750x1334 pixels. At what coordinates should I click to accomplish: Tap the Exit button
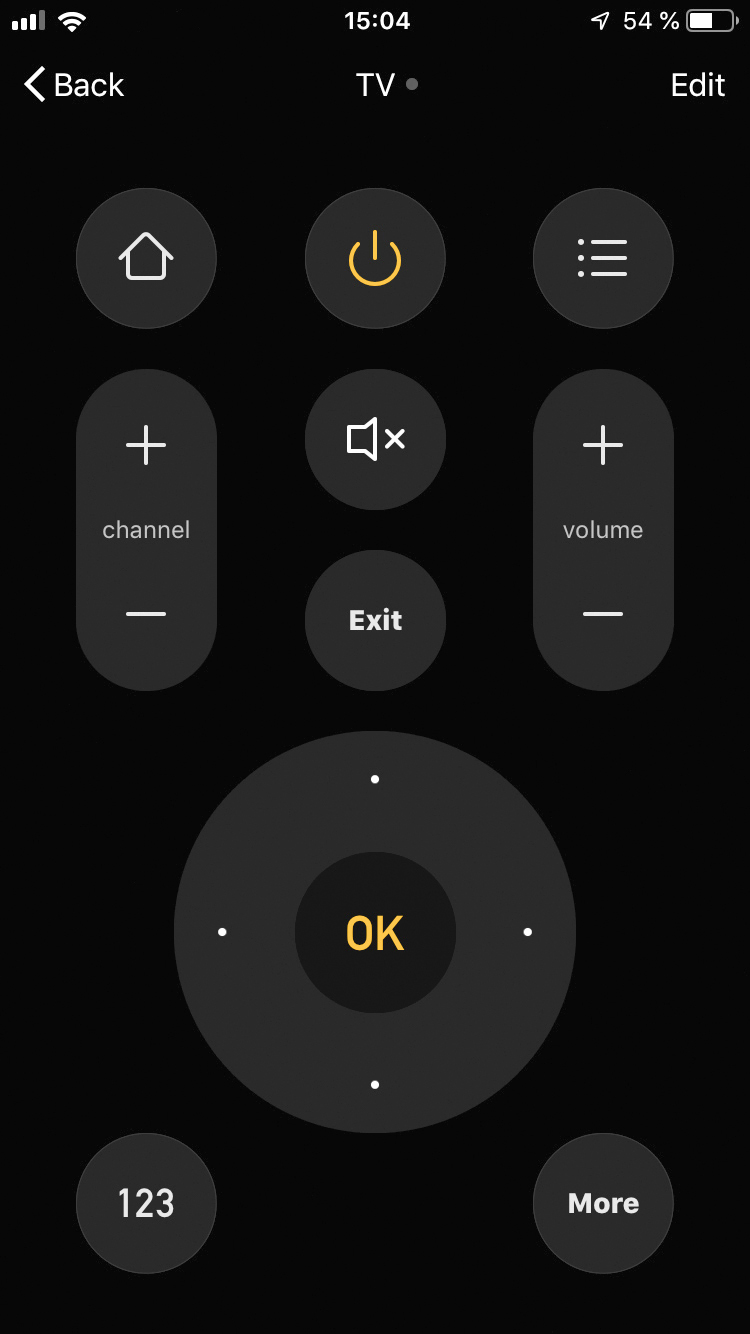pyautogui.click(x=375, y=620)
